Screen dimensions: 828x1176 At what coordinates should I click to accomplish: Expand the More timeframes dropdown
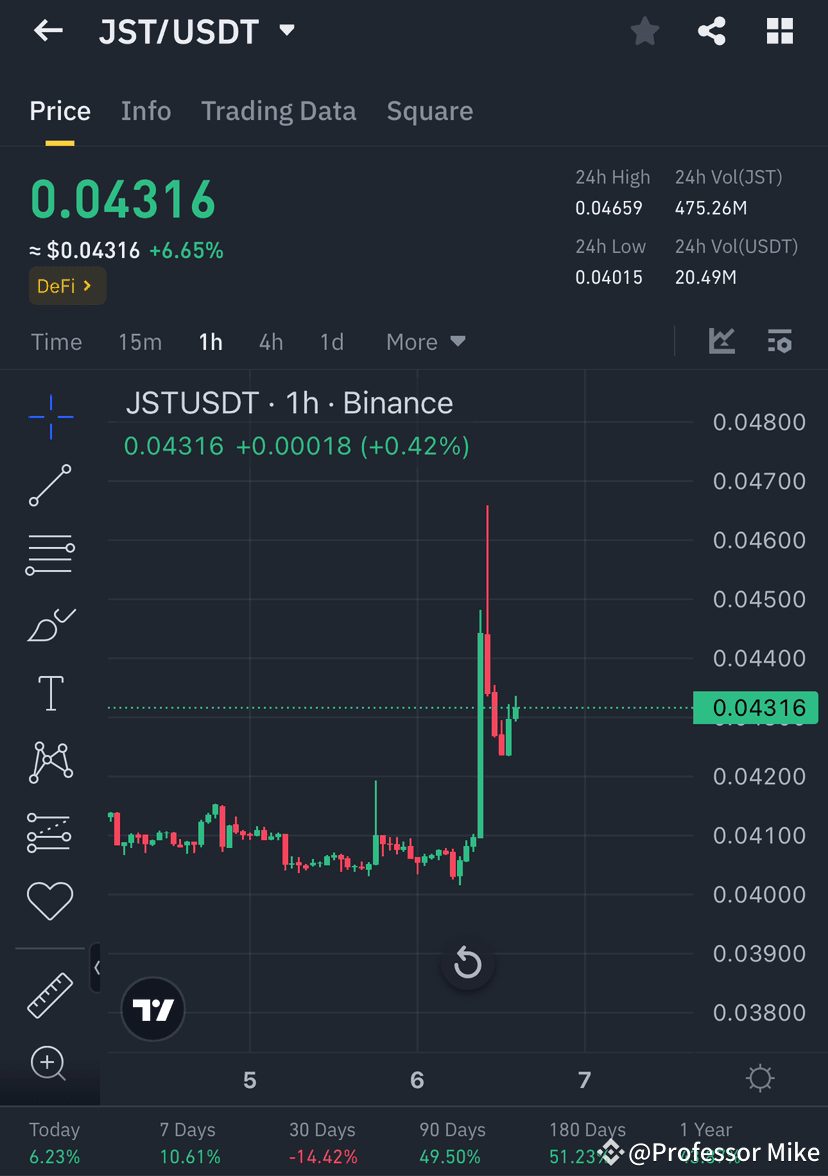pyautogui.click(x=424, y=341)
